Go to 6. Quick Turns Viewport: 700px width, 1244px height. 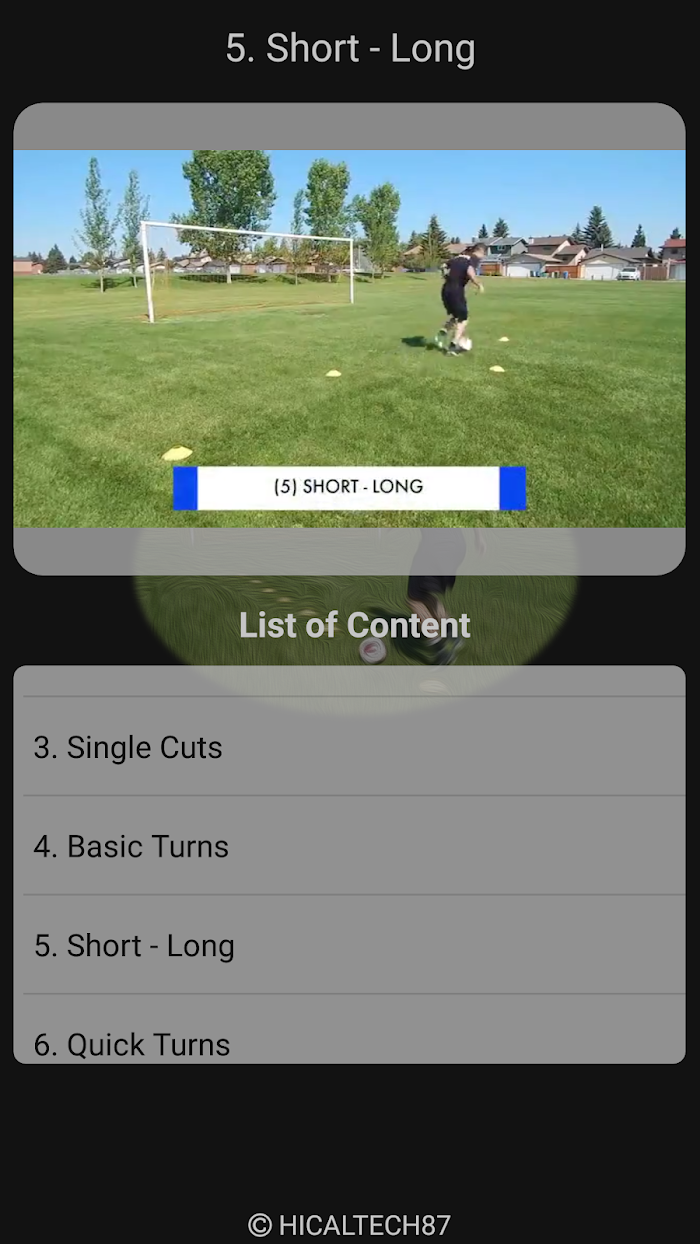(349, 1030)
